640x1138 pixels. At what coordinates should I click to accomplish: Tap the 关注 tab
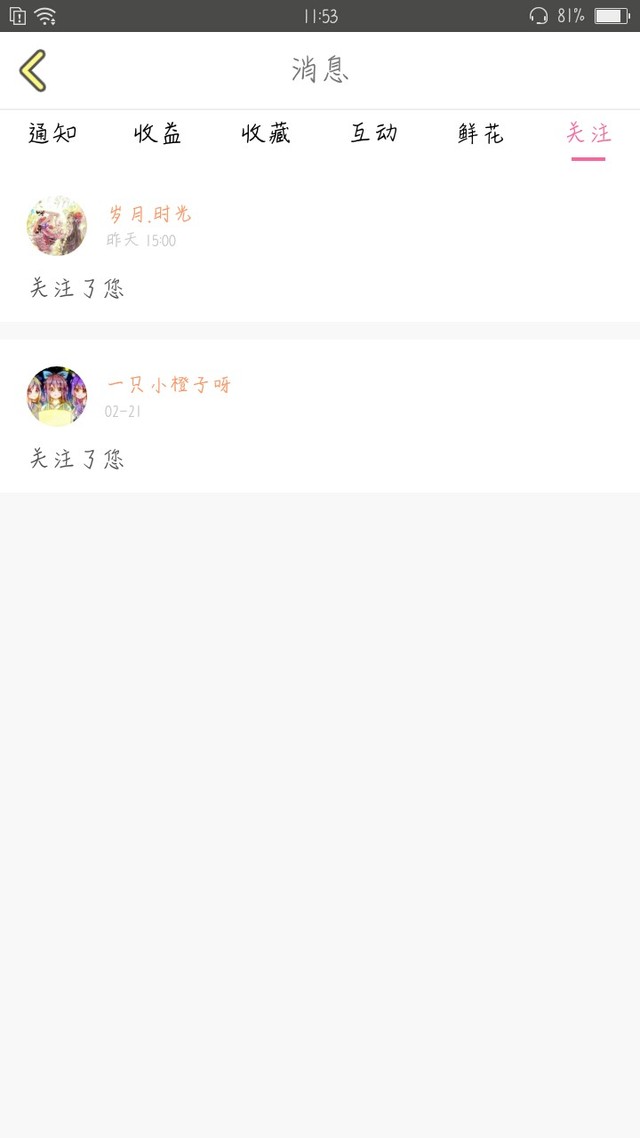click(588, 134)
